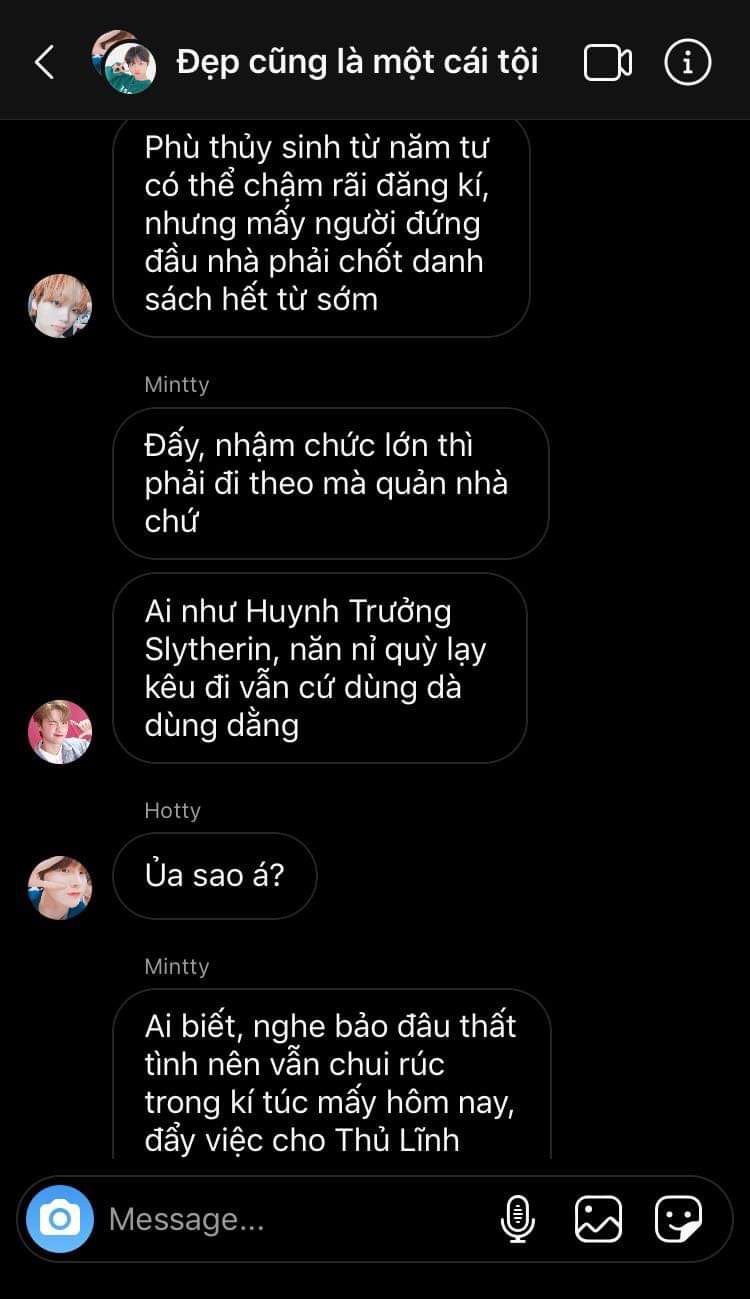Viewport: 750px width, 1299px height.
Task: Open the sticker picker
Action: click(678, 1219)
